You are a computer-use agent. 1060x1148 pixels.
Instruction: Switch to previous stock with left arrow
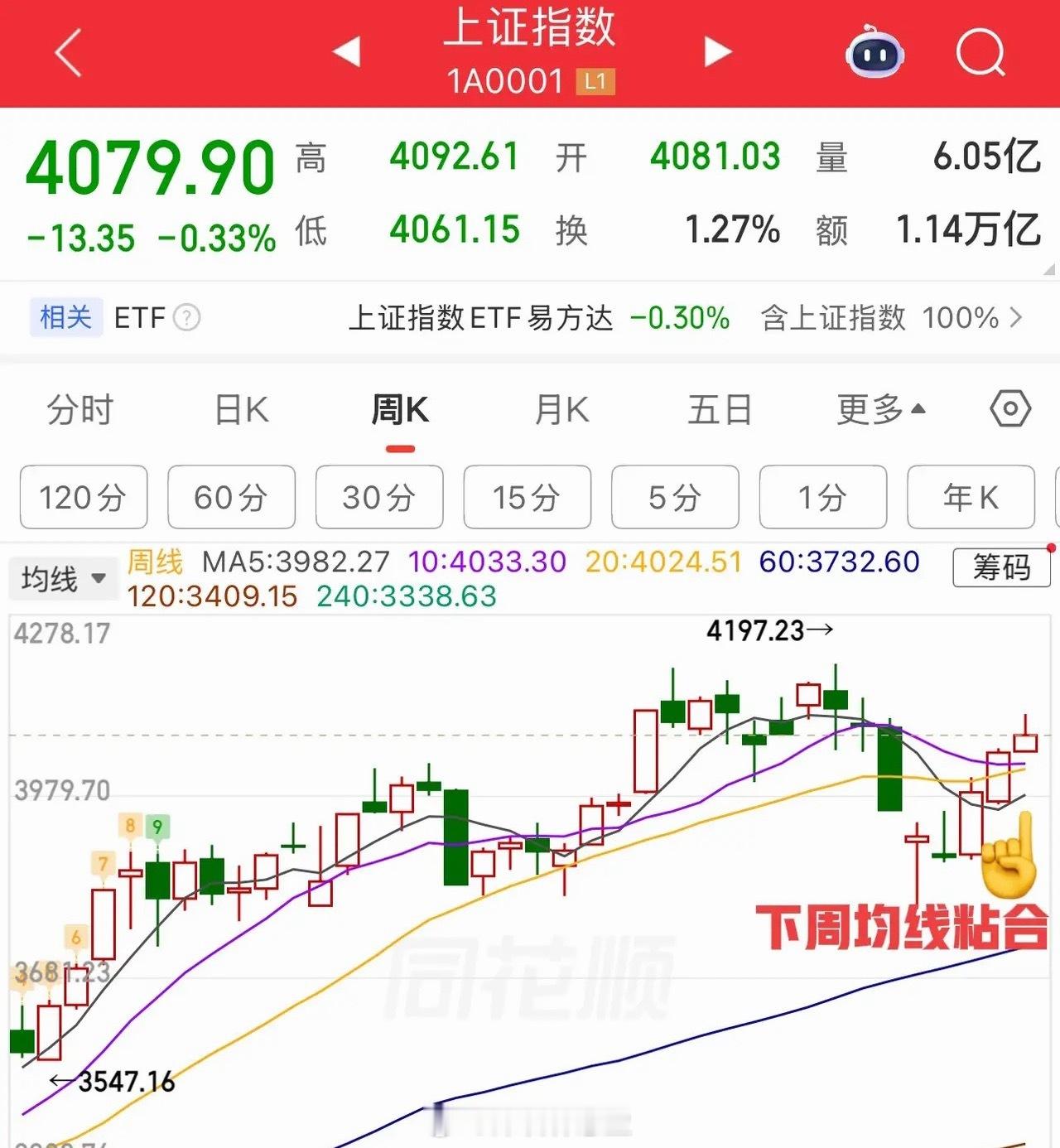point(348,52)
